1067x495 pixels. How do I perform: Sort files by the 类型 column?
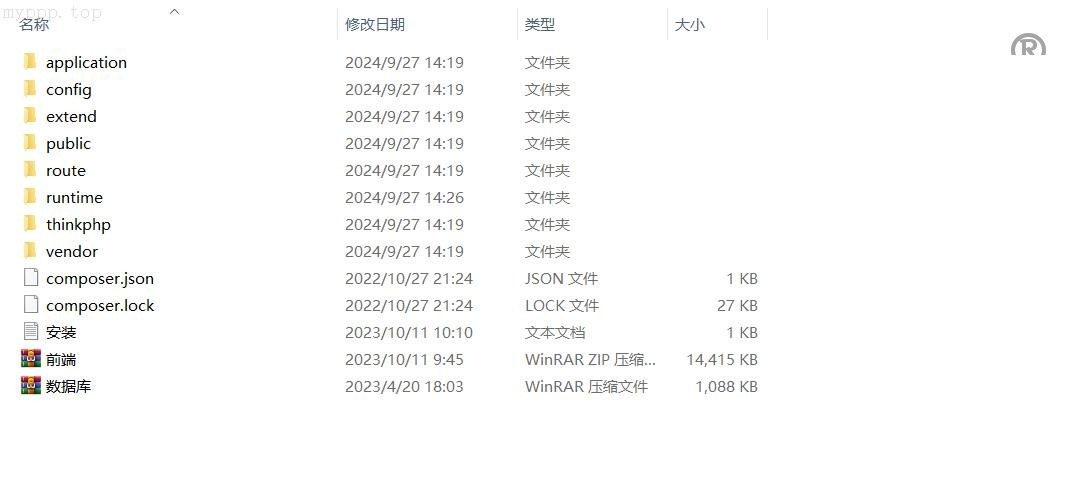tap(540, 24)
